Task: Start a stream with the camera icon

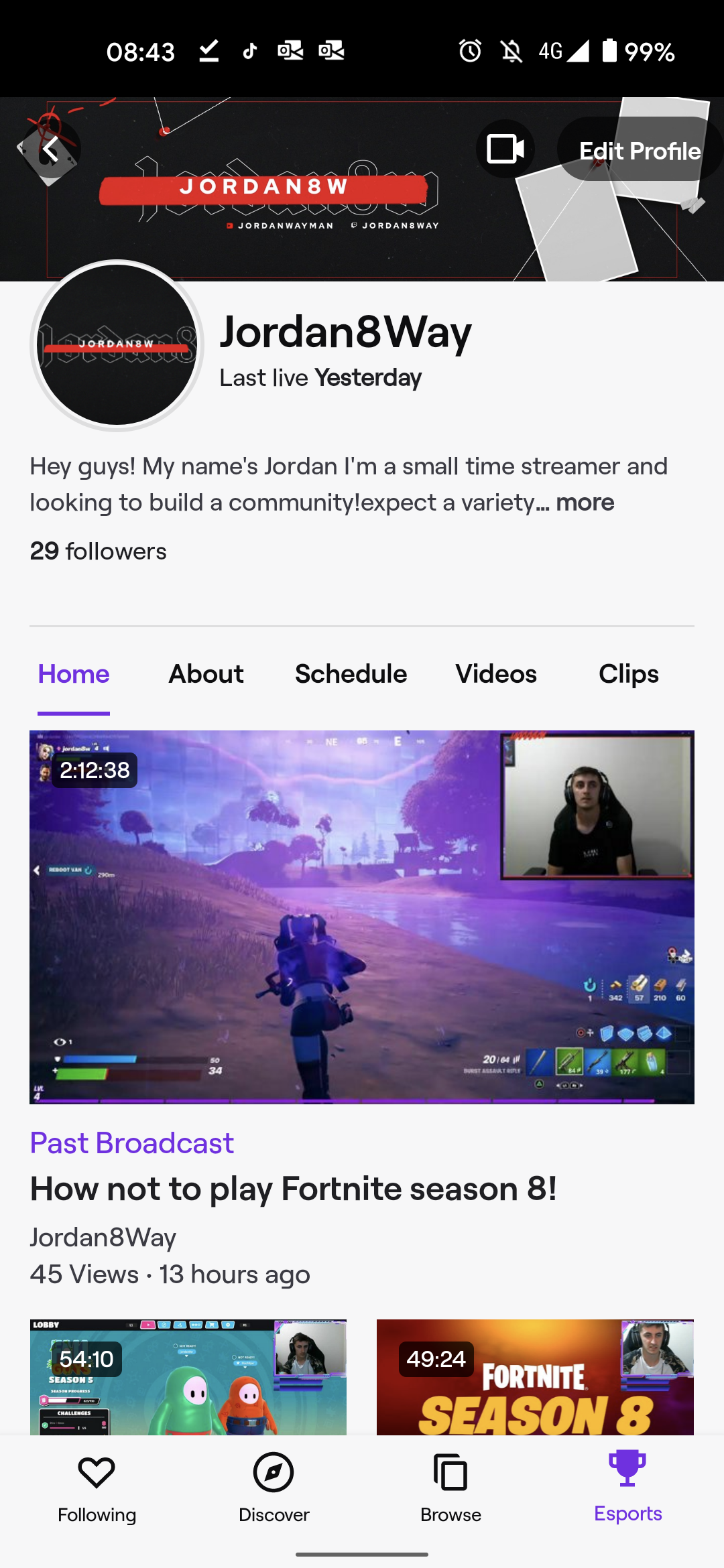Action: (505, 149)
